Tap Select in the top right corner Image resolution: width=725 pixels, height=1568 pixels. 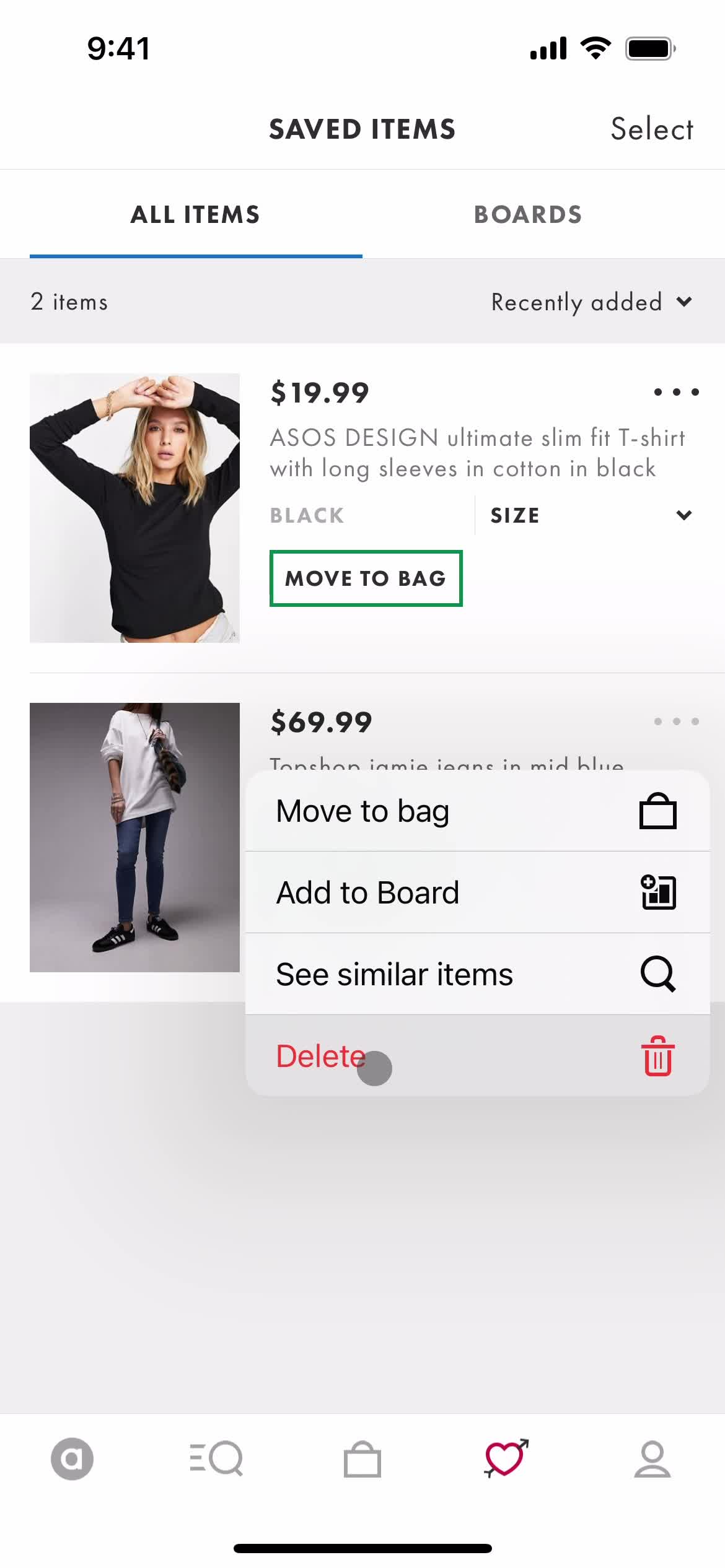click(651, 129)
